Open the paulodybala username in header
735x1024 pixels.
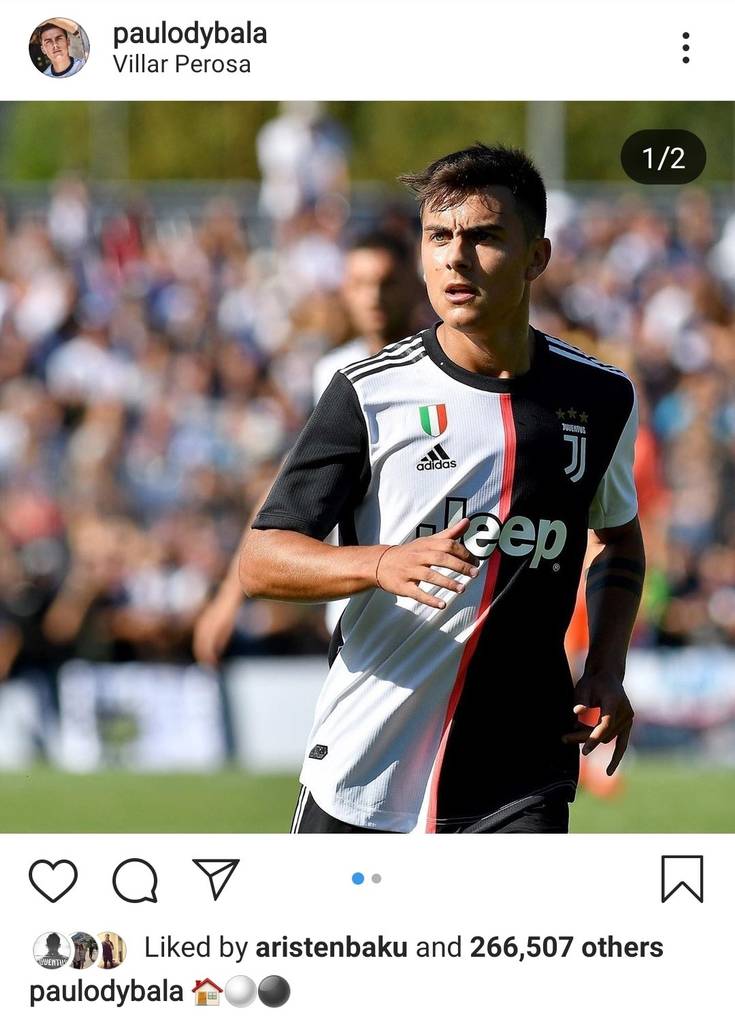(189, 33)
